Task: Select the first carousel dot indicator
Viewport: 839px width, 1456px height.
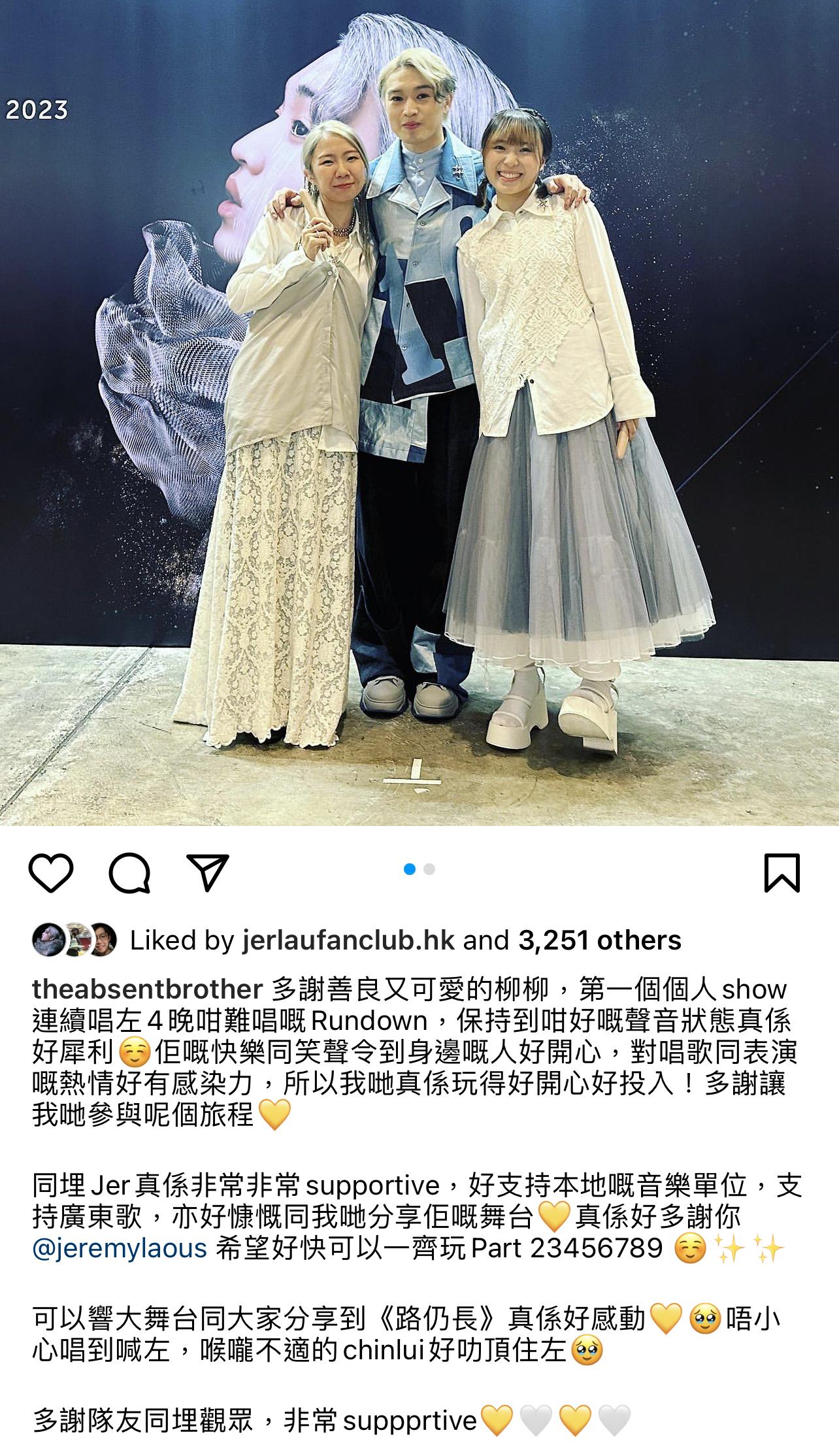Action: click(x=408, y=870)
